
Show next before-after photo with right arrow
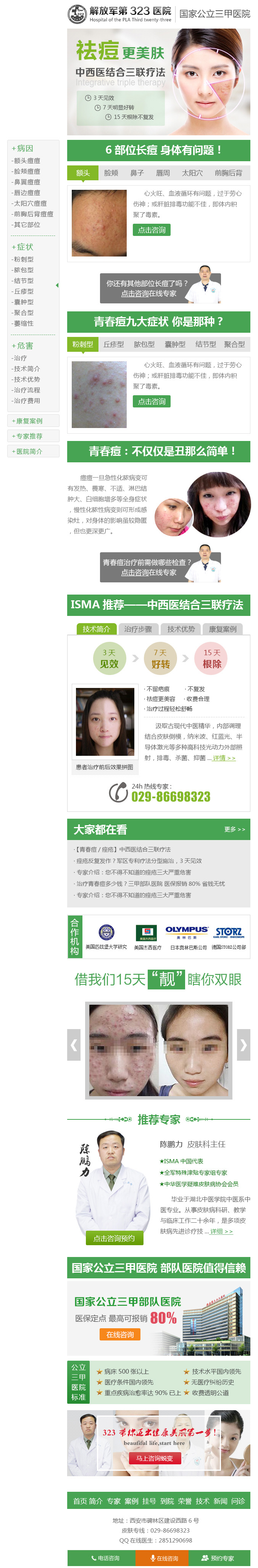(243, 1045)
